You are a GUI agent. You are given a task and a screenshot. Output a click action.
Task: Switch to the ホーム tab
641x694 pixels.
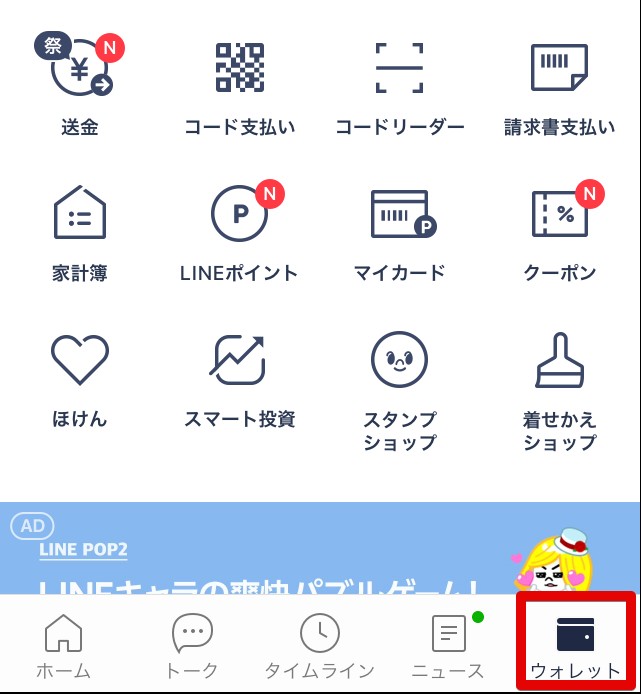[64, 646]
